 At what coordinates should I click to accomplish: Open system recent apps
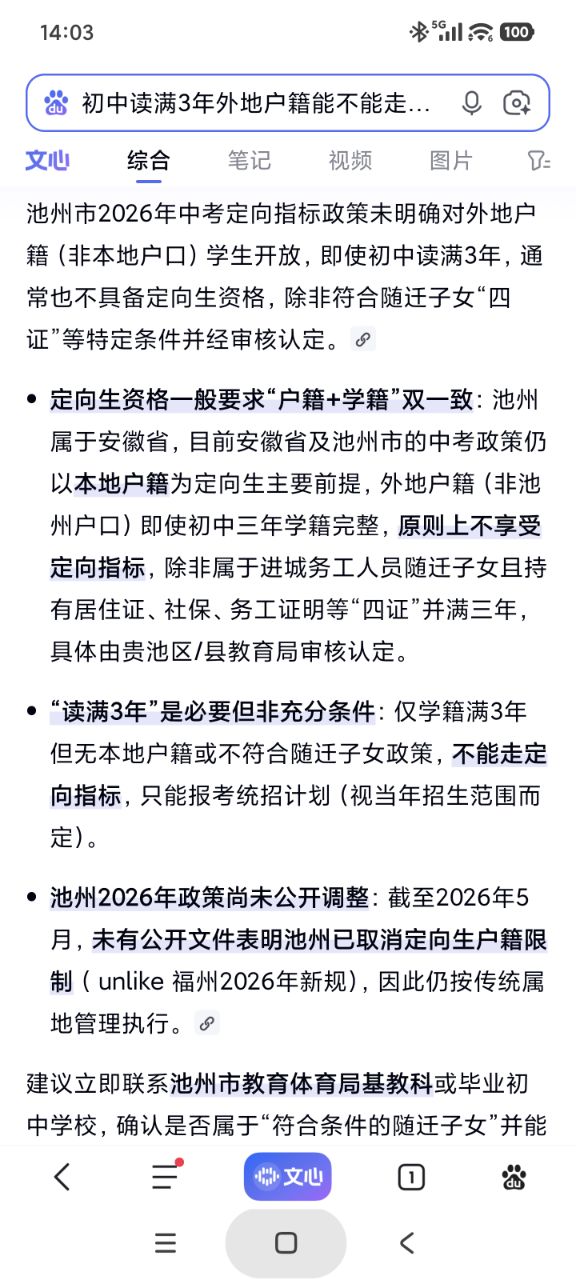click(x=166, y=1243)
